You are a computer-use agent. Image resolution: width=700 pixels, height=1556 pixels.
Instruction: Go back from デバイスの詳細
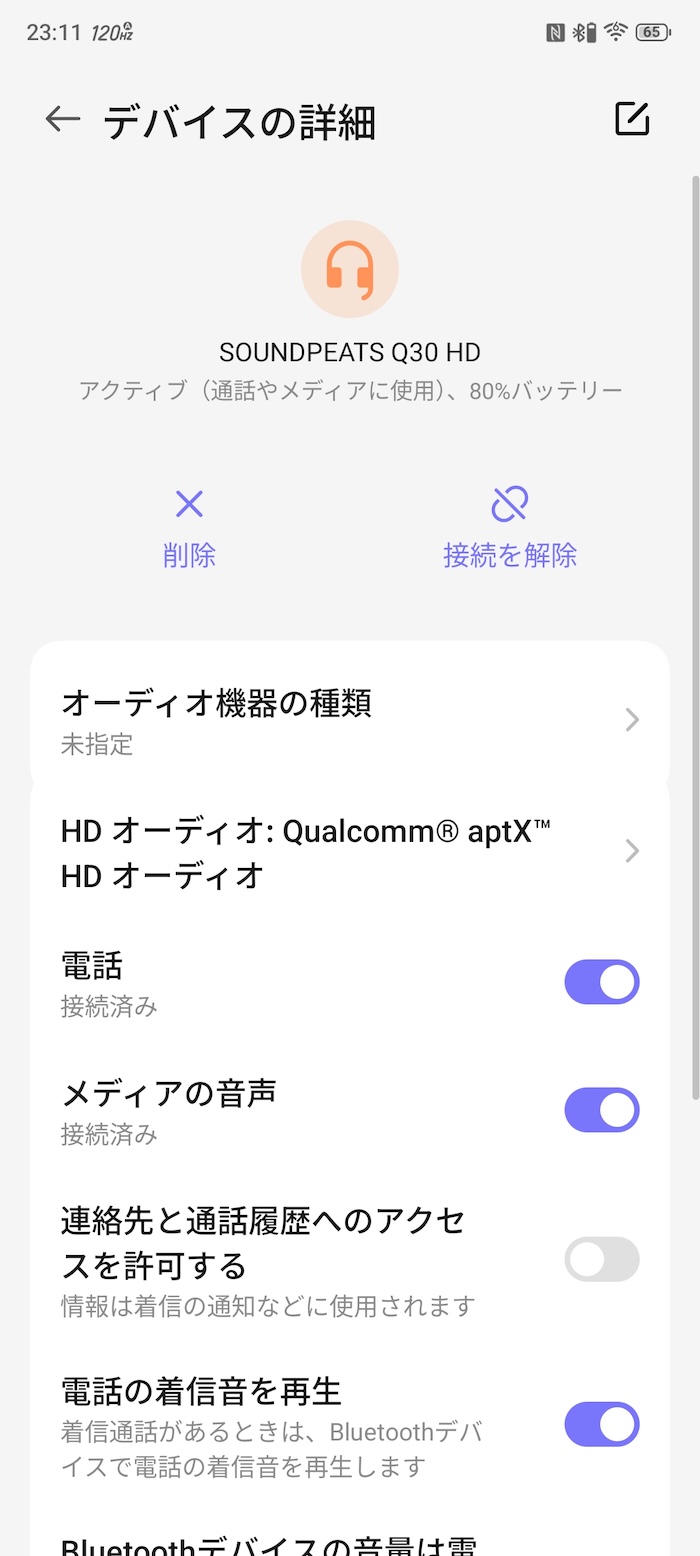coord(62,120)
